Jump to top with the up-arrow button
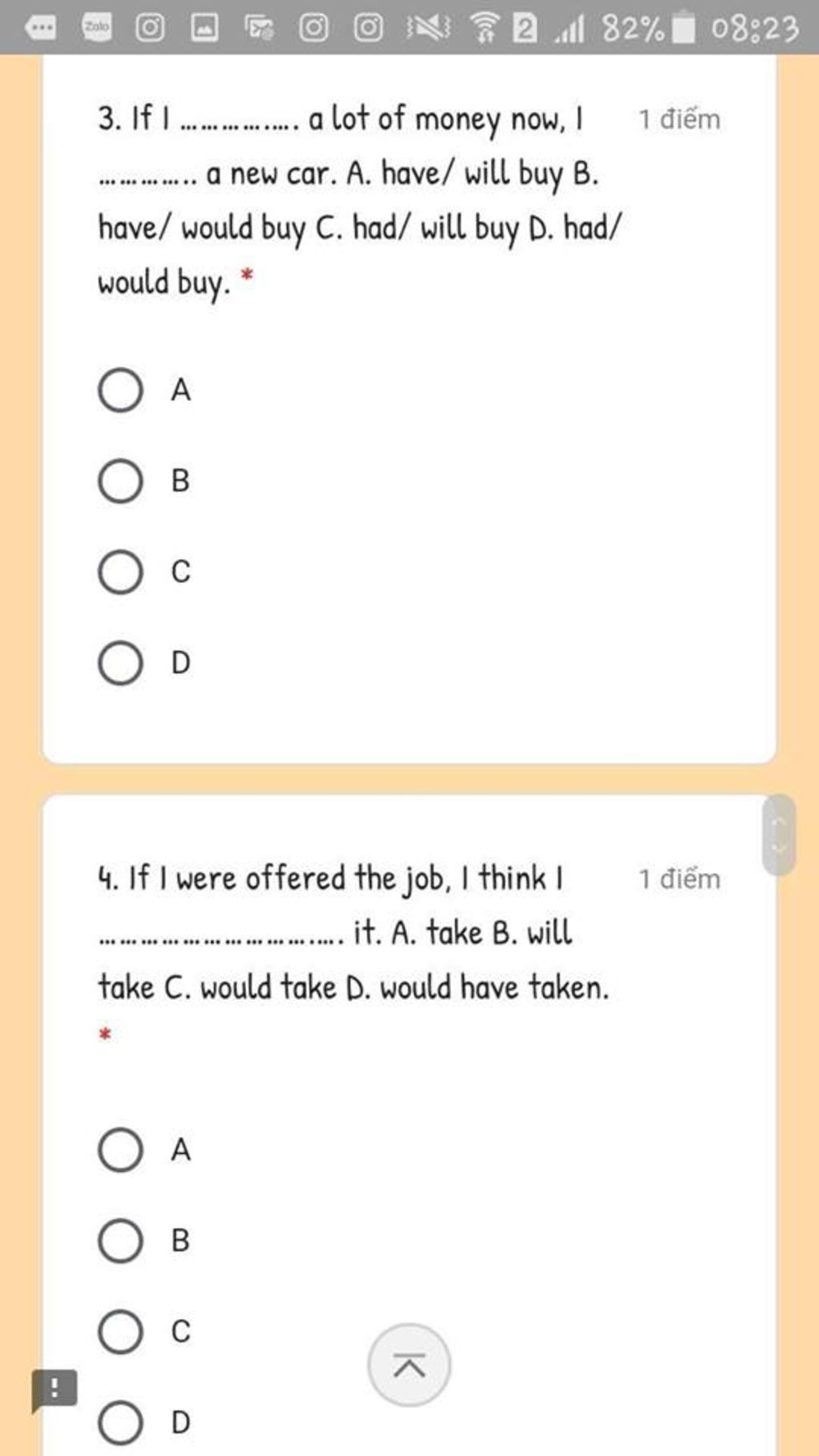Image resolution: width=819 pixels, height=1456 pixels. pos(409,1365)
